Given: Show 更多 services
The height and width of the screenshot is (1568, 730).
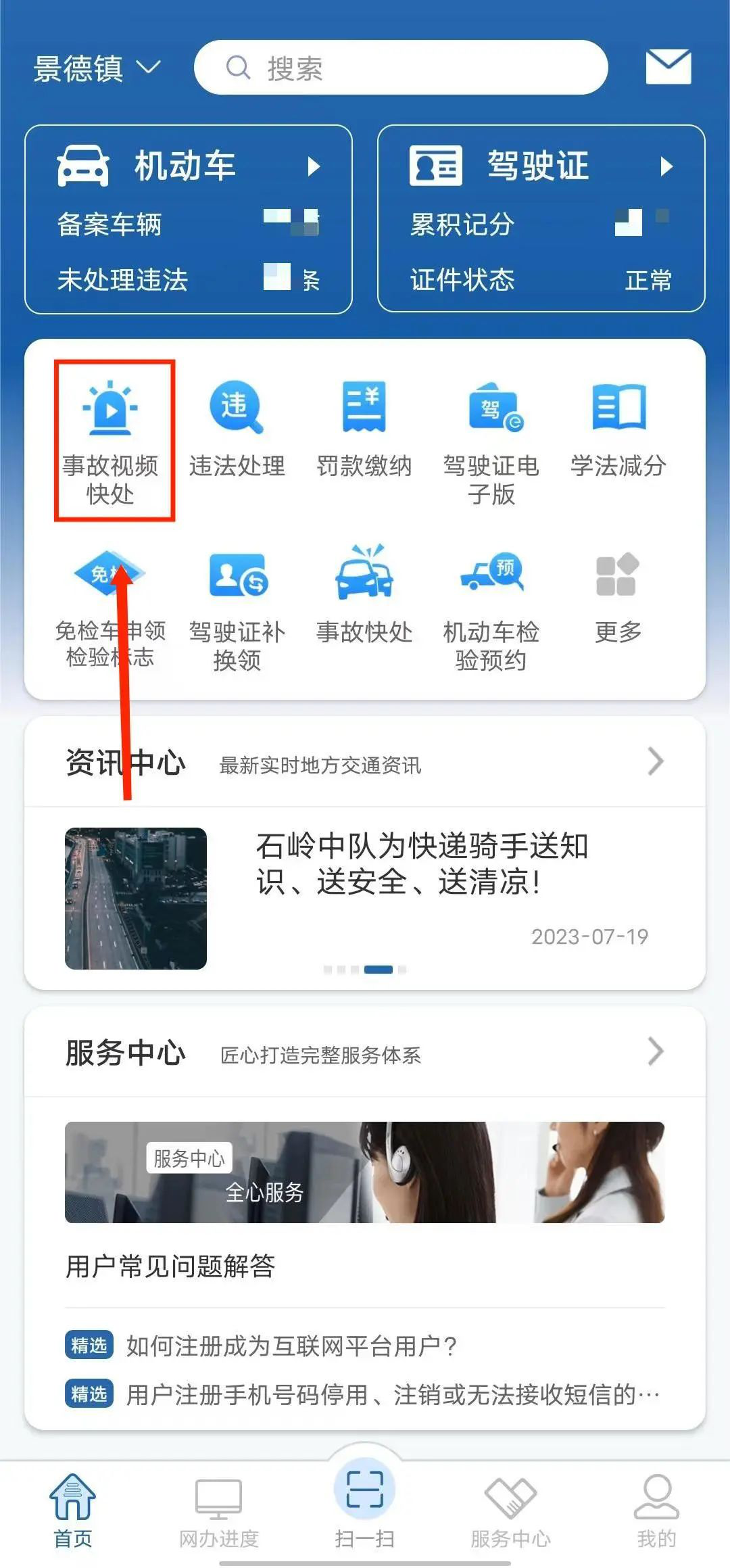Looking at the screenshot, I should (618, 595).
